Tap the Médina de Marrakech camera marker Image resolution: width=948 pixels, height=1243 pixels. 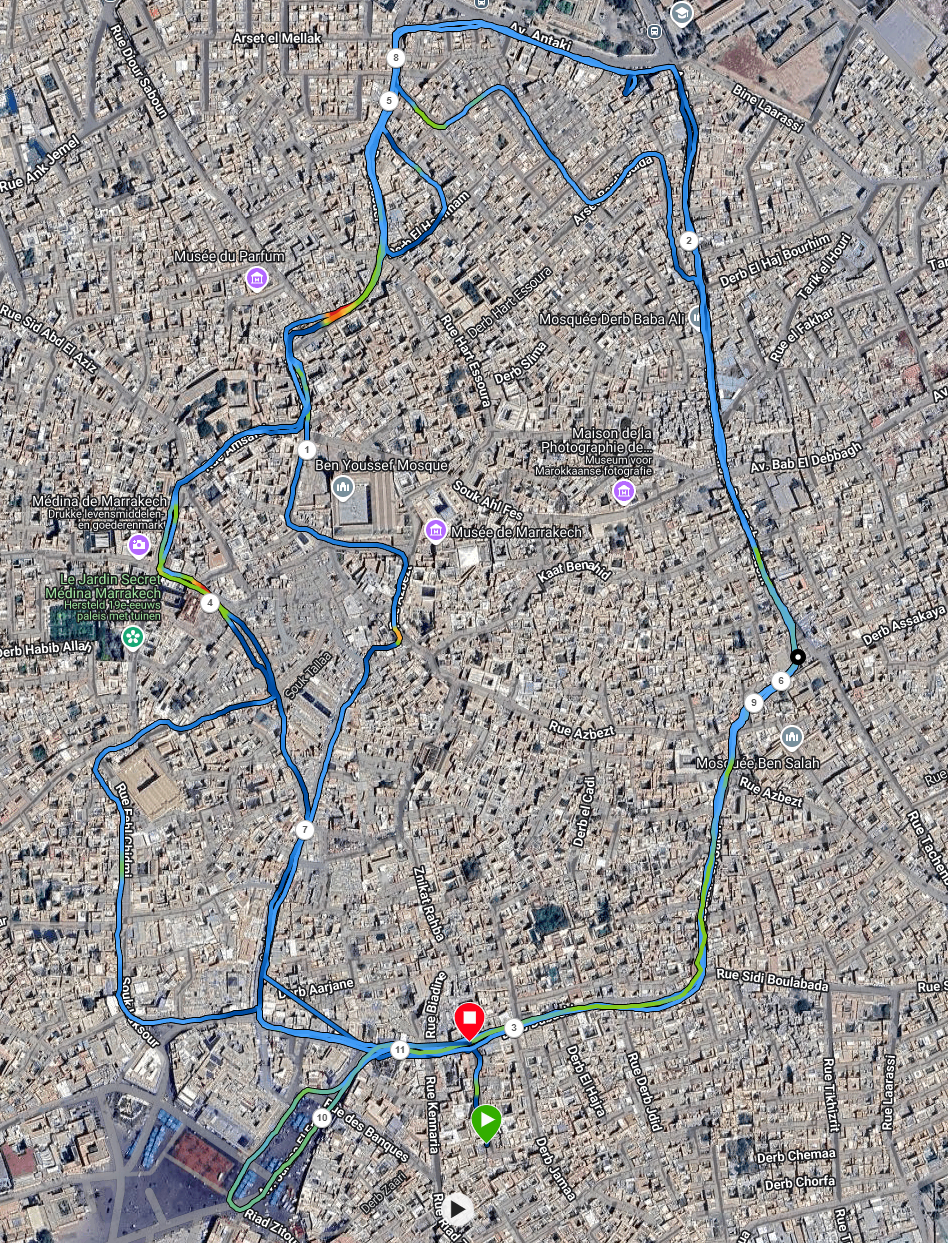point(139,545)
